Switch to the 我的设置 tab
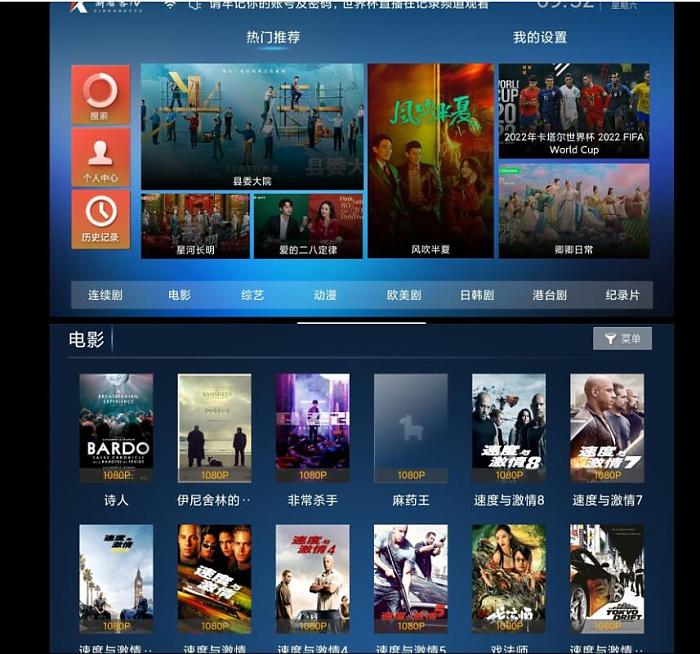 coord(540,37)
